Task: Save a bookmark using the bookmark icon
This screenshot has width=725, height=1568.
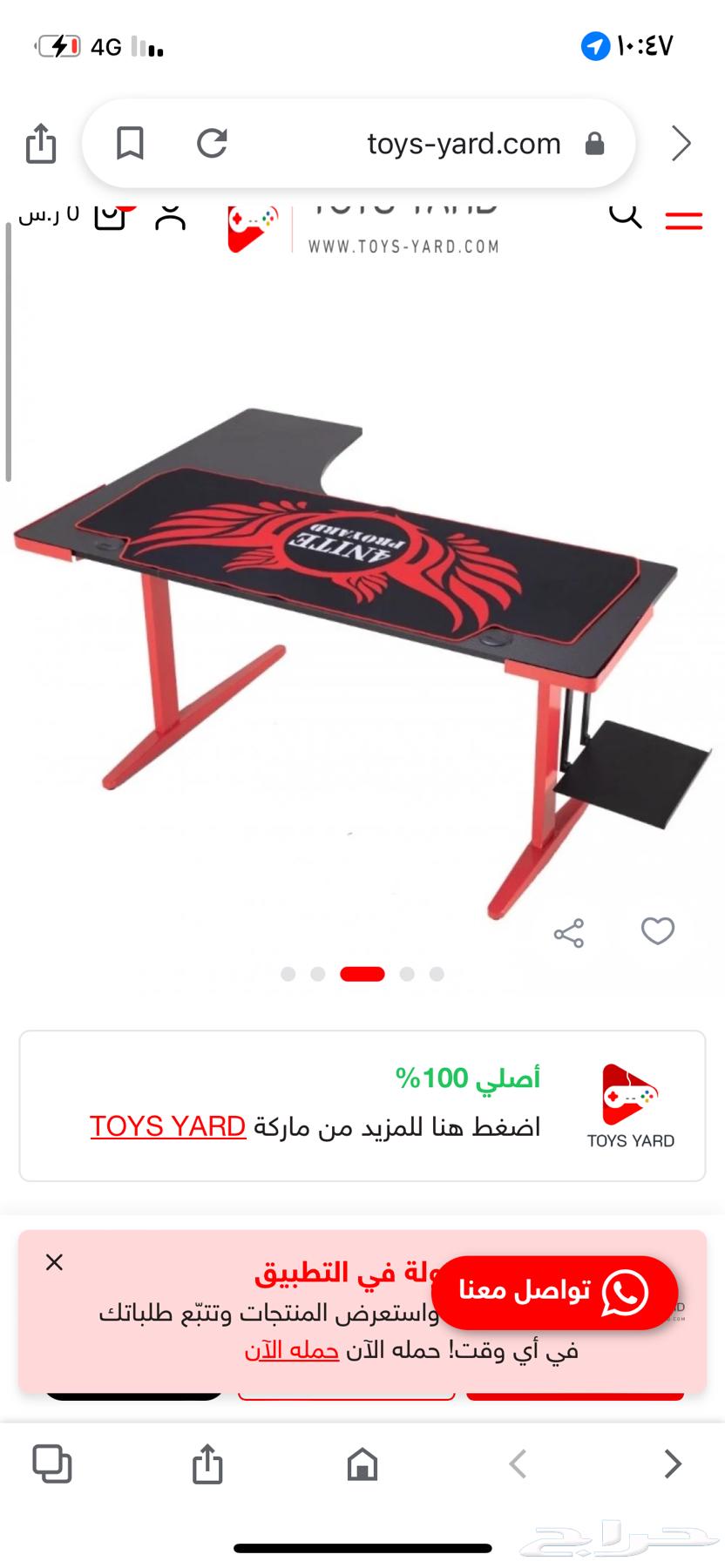Action: [131, 143]
